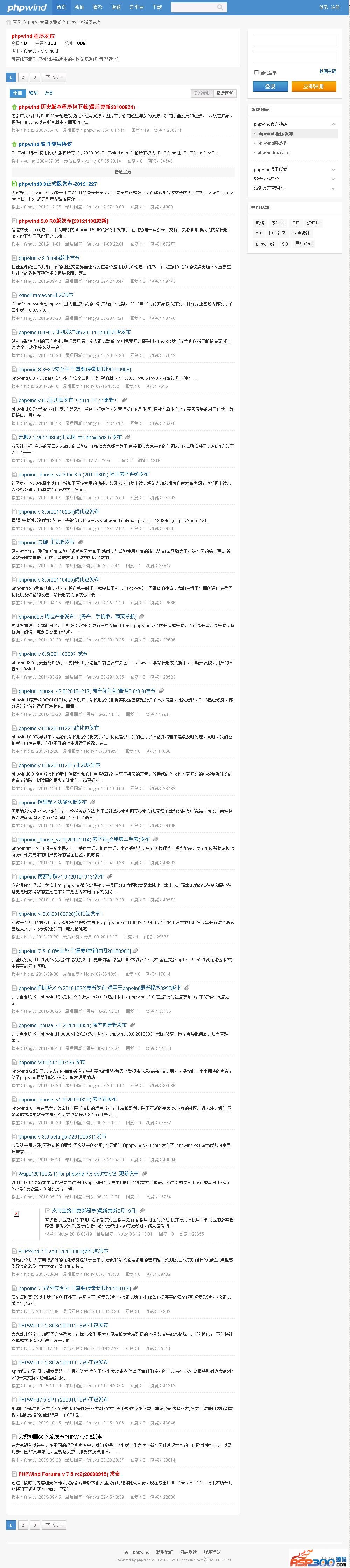The height and width of the screenshot is (1568, 350).
Task: Tap the blue 登录 button
Action: 271,87
